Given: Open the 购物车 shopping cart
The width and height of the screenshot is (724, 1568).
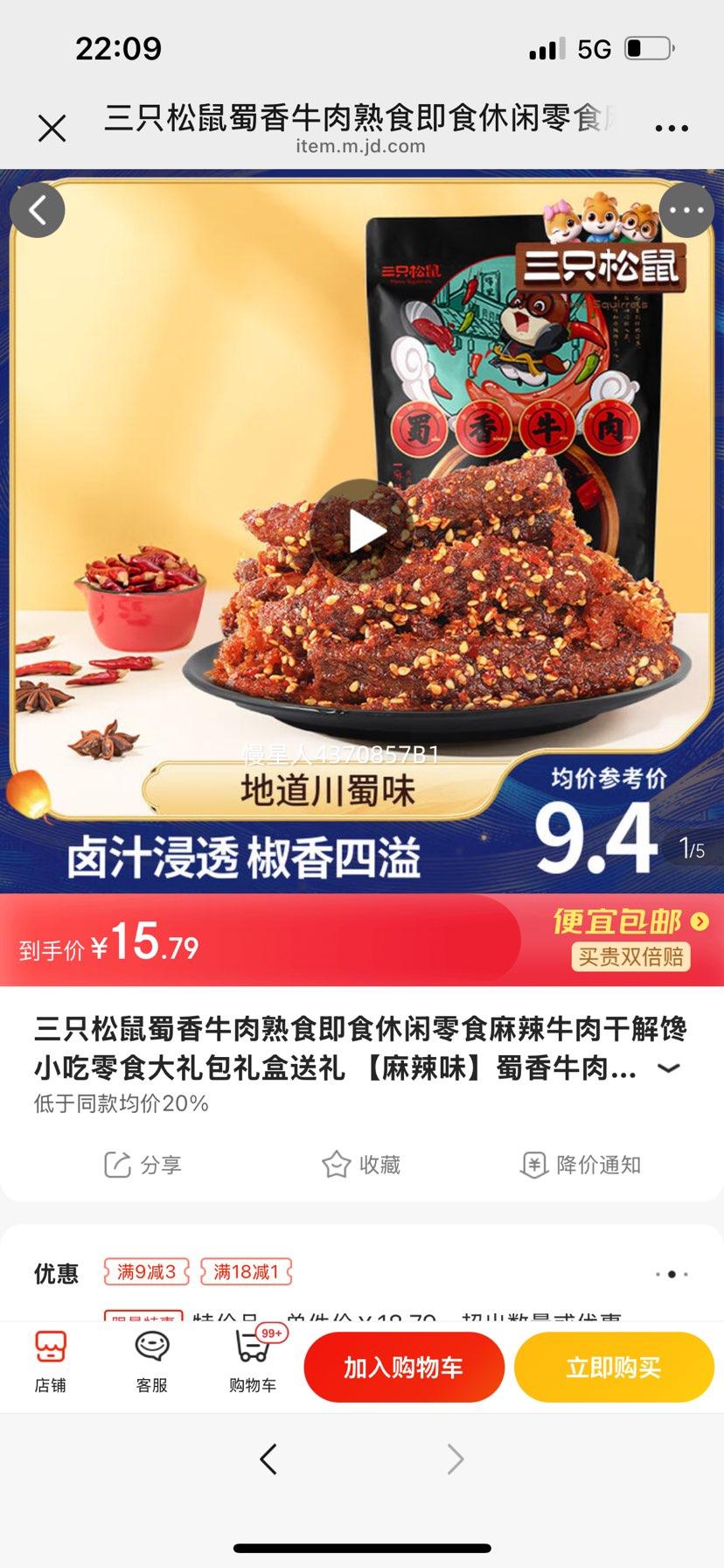Looking at the screenshot, I should (x=253, y=1362).
